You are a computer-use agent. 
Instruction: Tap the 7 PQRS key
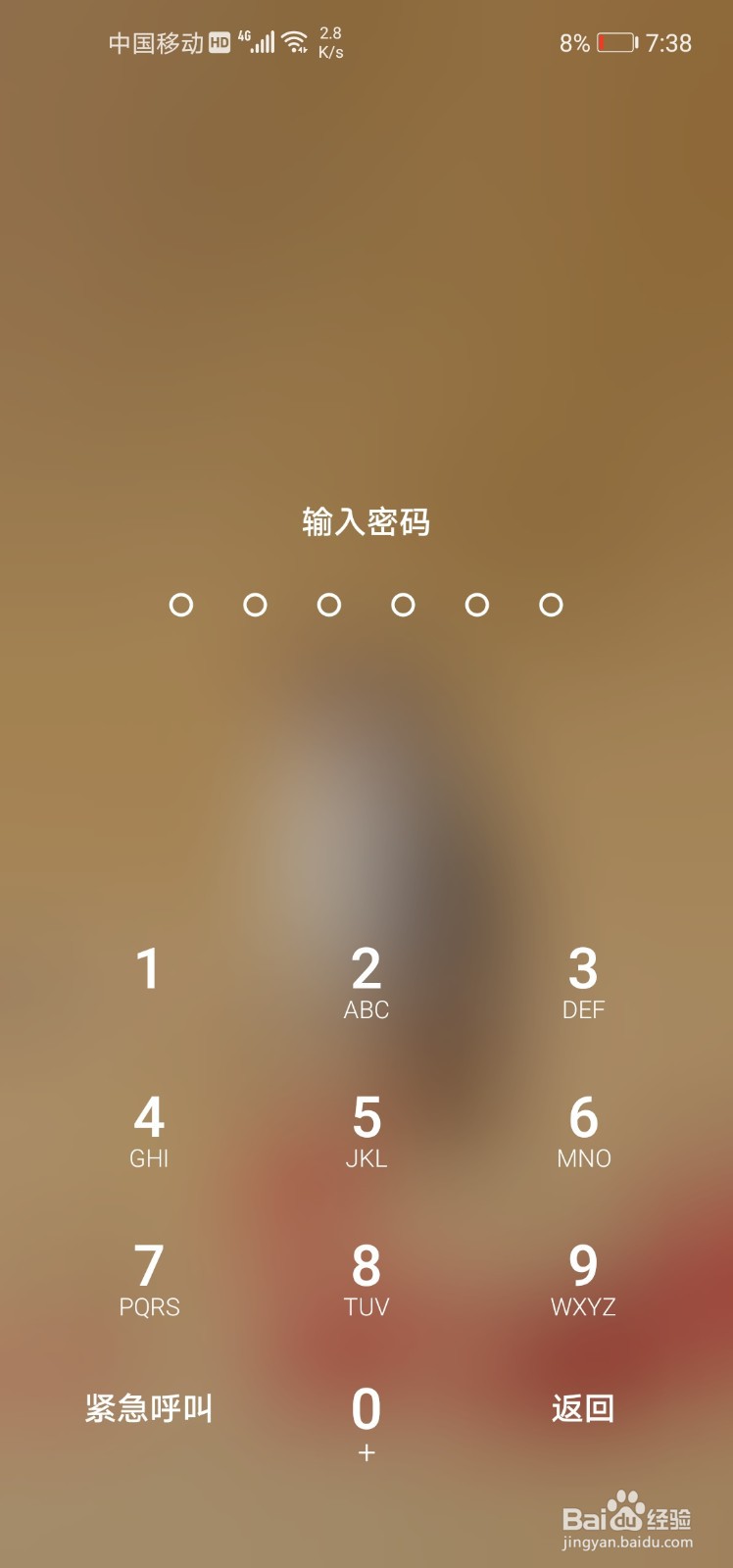148,1277
